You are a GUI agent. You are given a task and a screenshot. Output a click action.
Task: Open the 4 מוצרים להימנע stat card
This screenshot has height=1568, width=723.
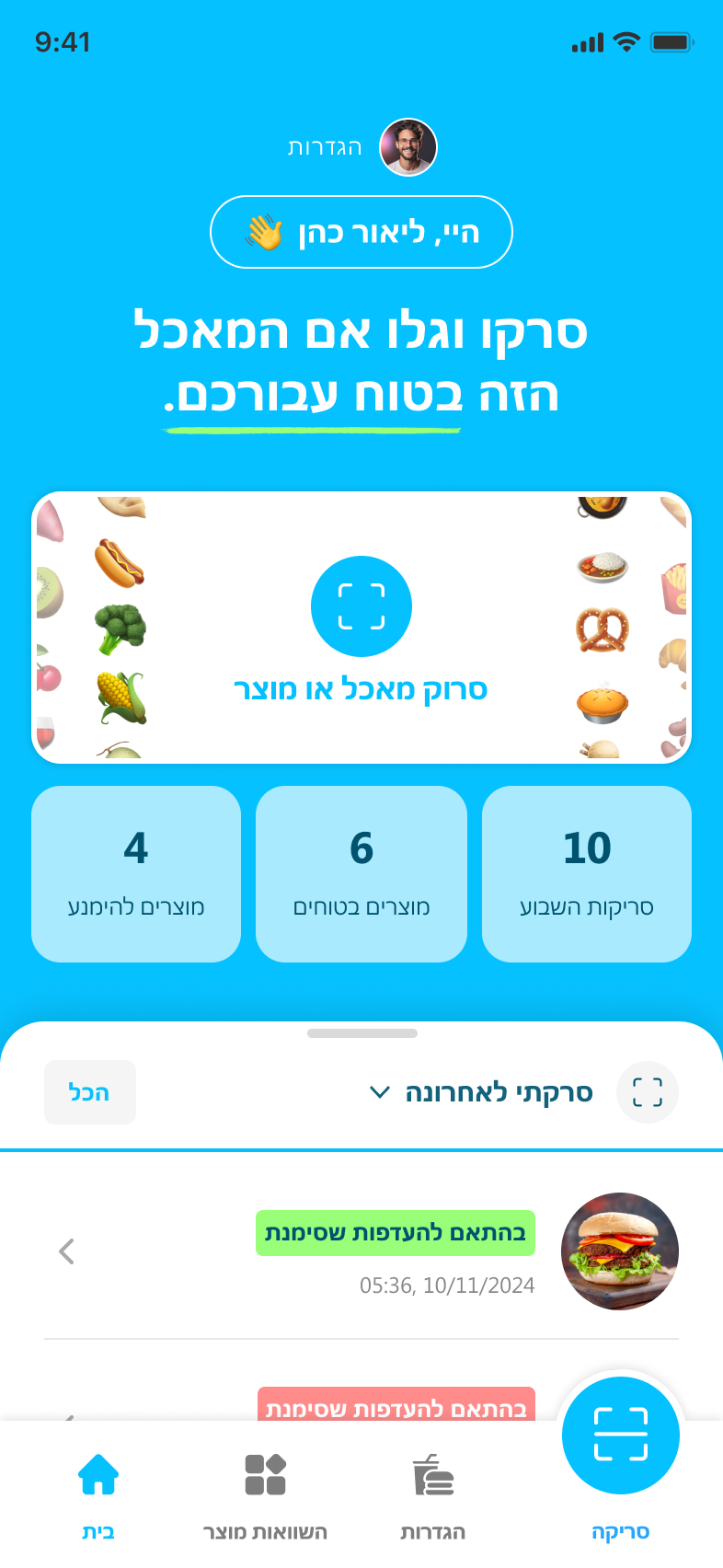(136, 873)
